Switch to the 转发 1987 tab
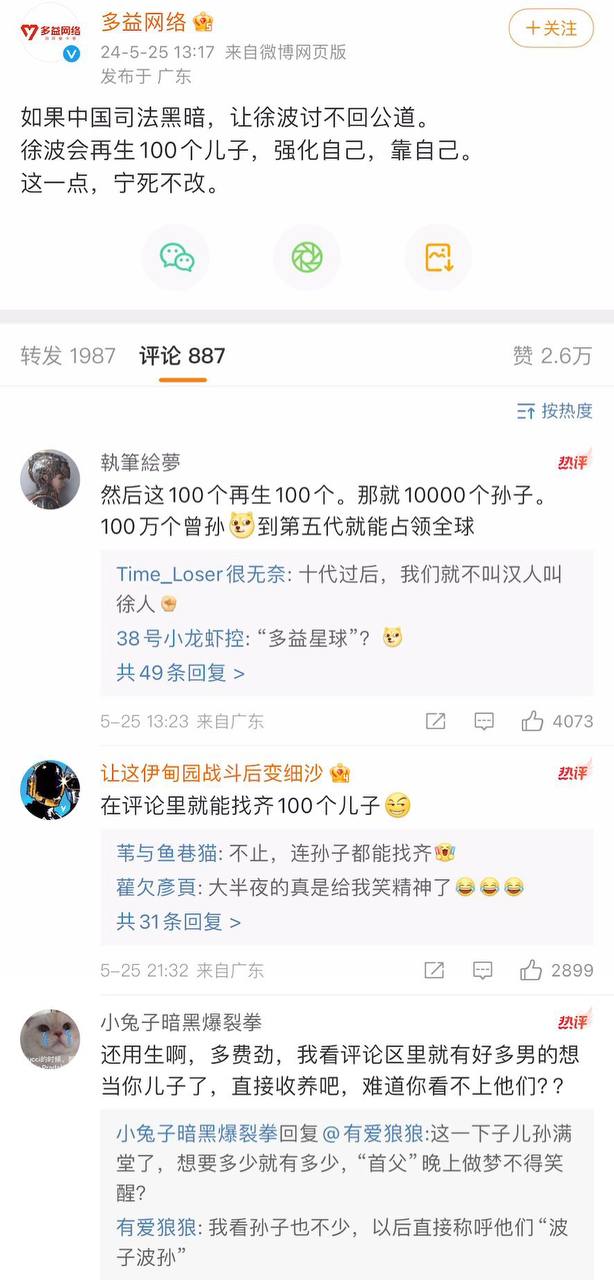This screenshot has width=614, height=1280. point(68,355)
